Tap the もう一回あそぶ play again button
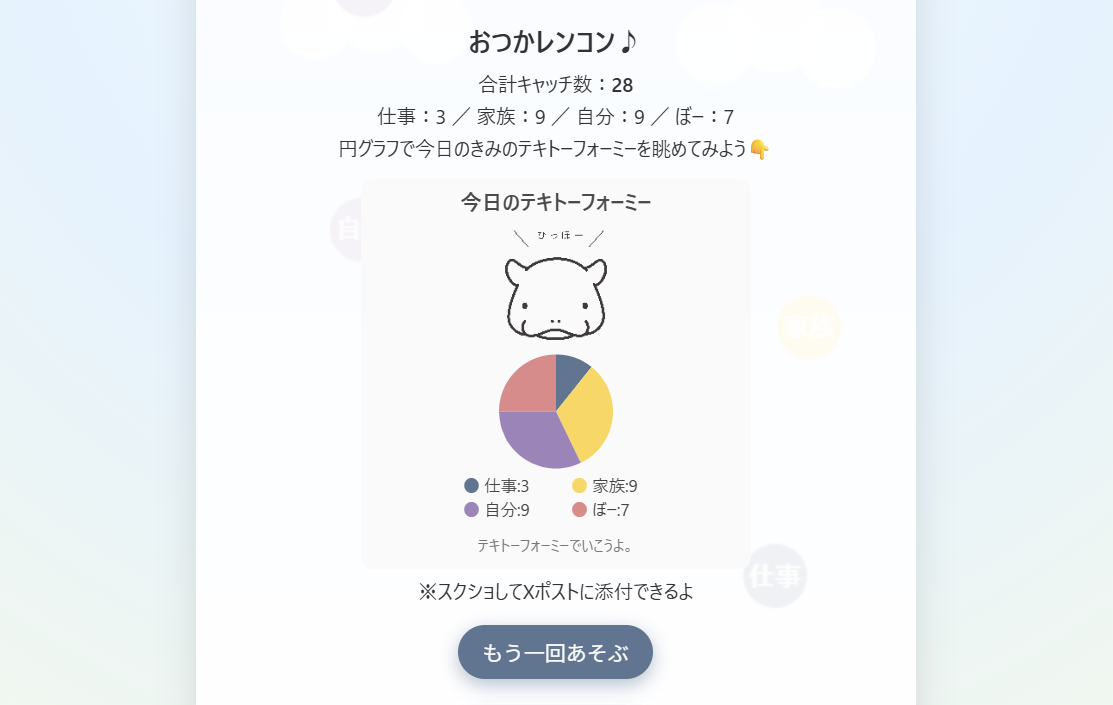1113x705 pixels. (555, 652)
